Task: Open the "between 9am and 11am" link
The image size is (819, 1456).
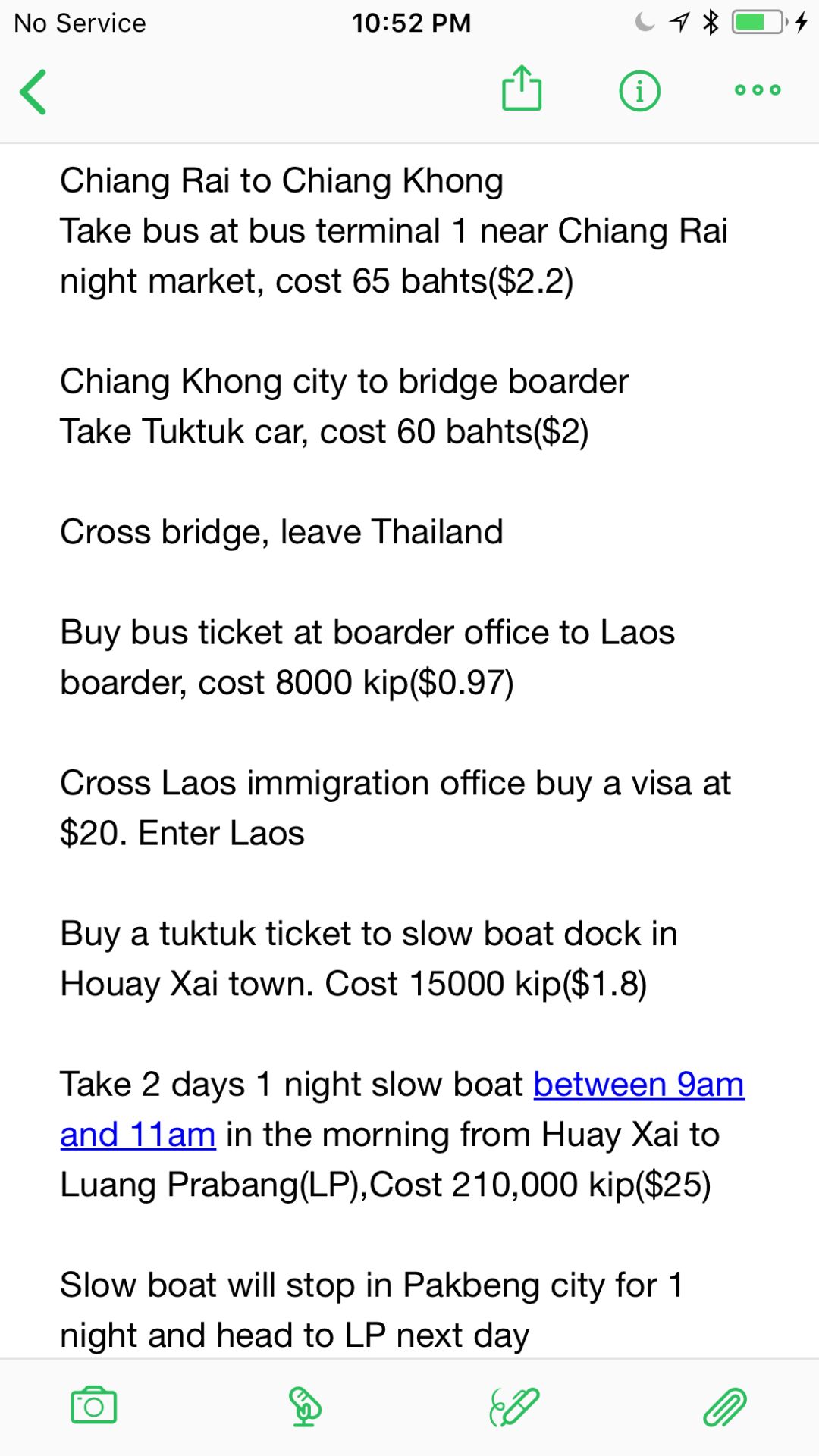Action: [x=639, y=1085]
